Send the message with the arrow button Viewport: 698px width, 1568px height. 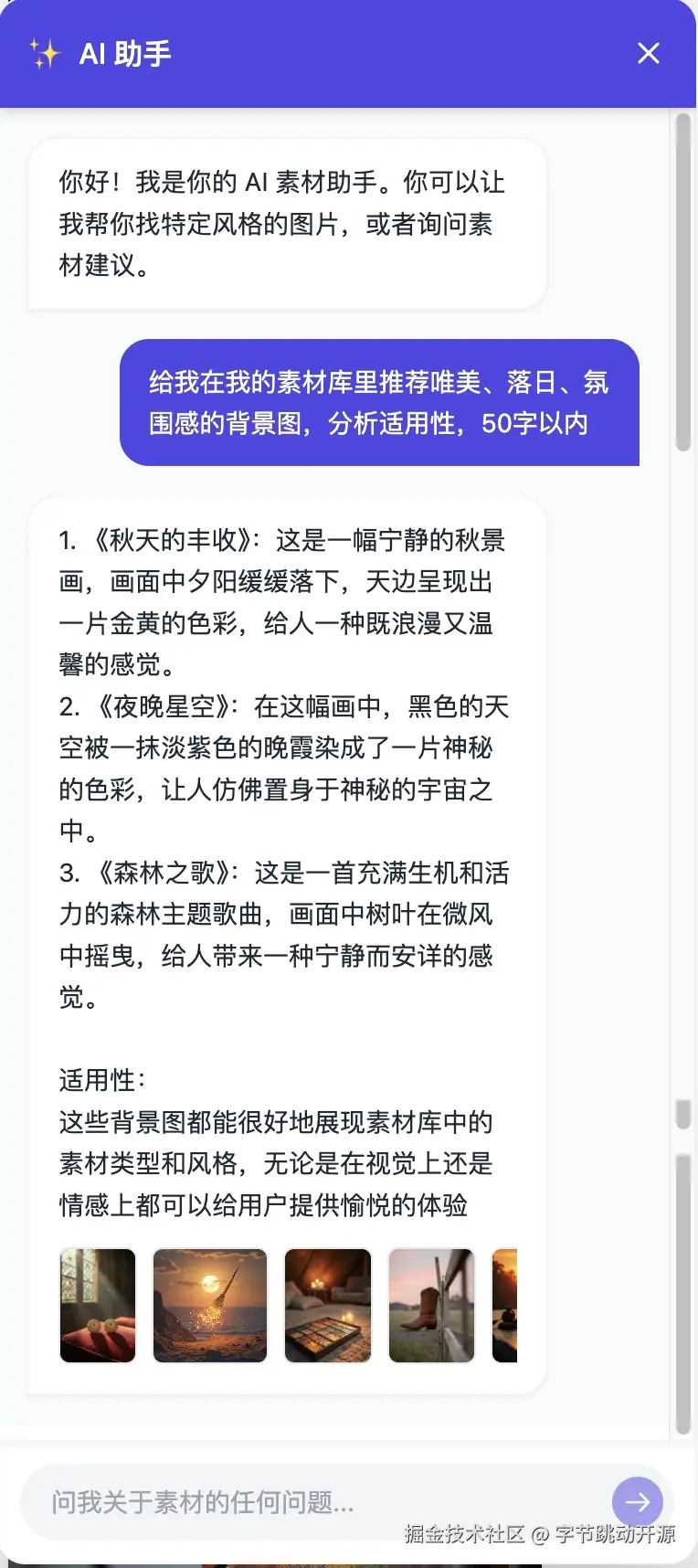pos(637,1502)
